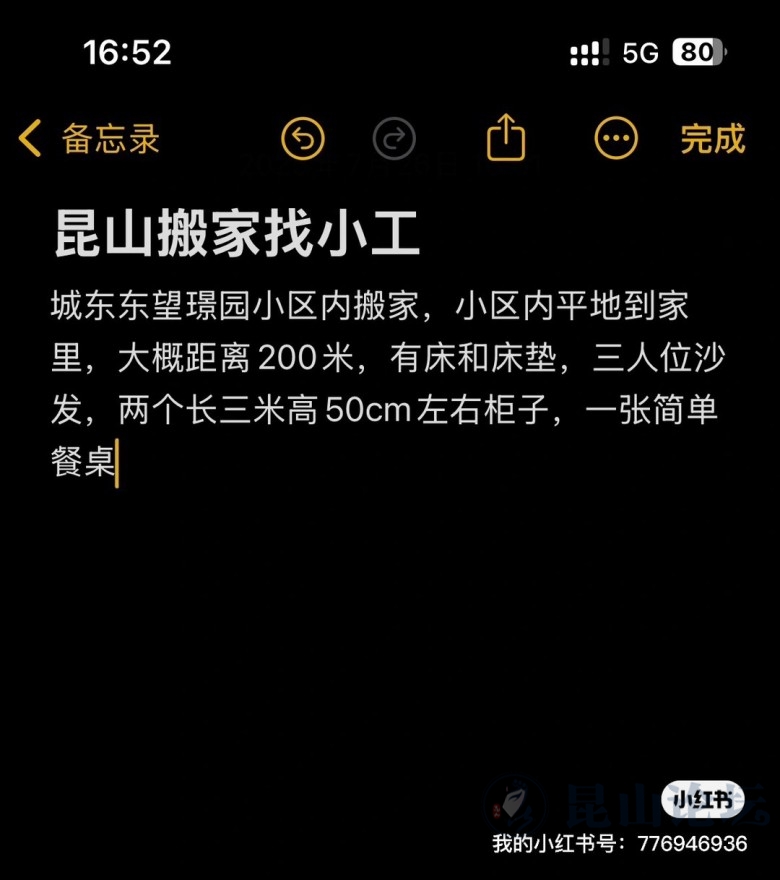
Task: Open the more options menu
Action: coord(615,140)
